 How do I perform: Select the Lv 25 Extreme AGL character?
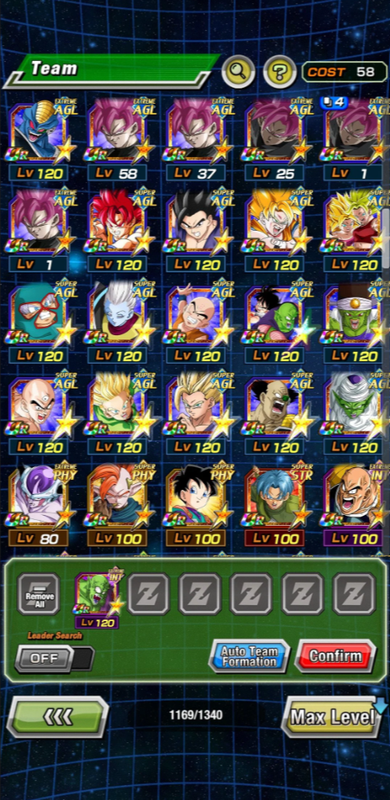pyautogui.click(x=275, y=140)
